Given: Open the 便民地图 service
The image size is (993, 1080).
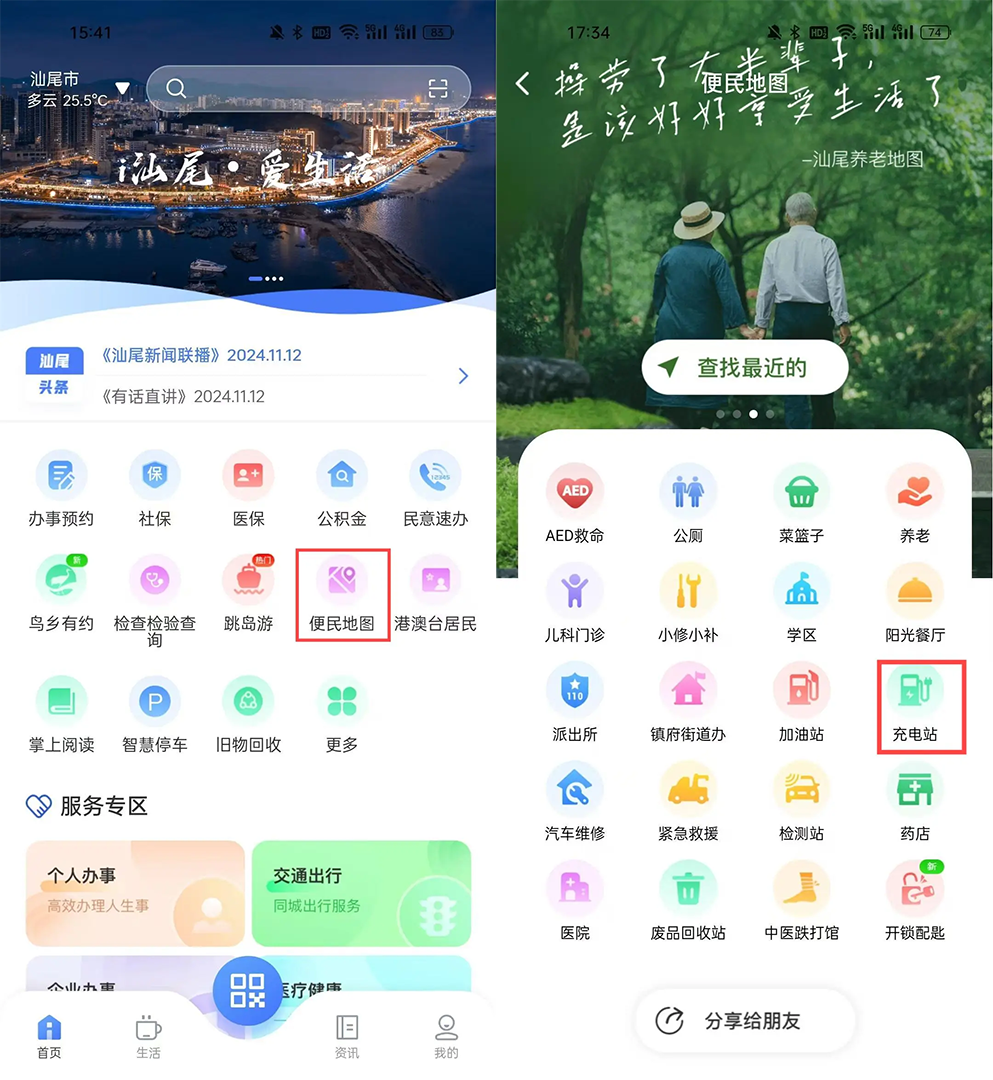Looking at the screenshot, I should click(342, 593).
